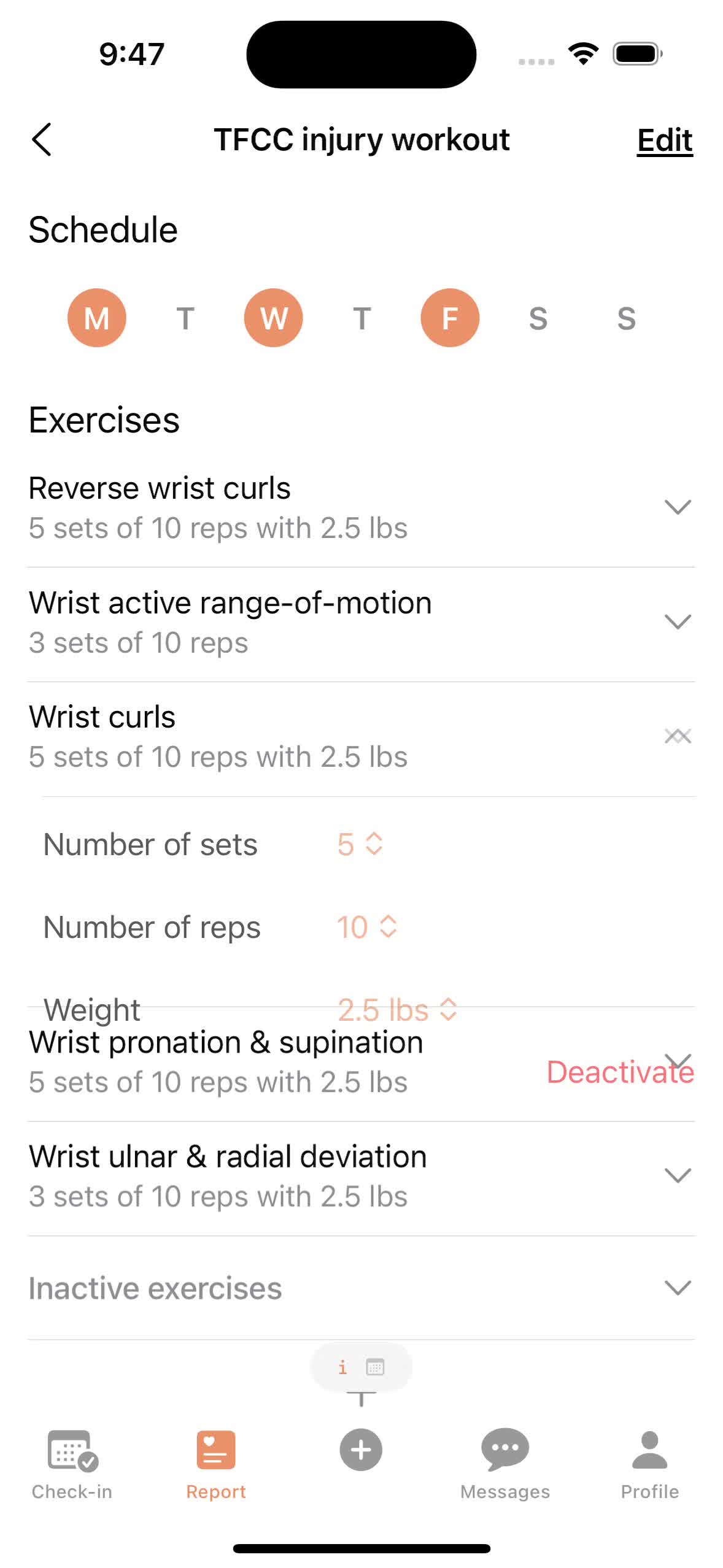Viewport: 723px width, 1568px height.
Task: Adjust the Weight of 2.5 lbs
Action: [x=397, y=1009]
